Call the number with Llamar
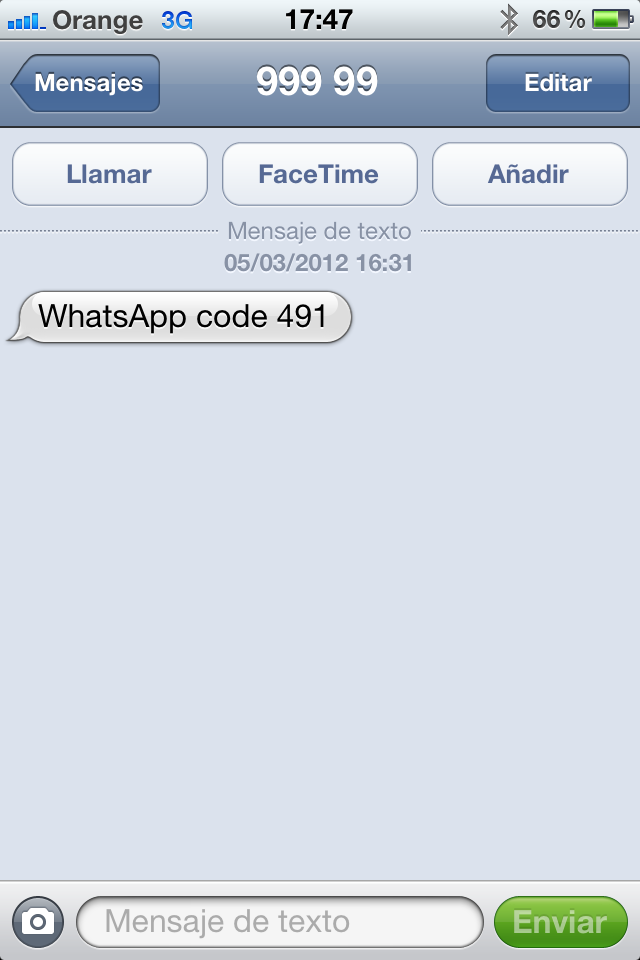Image resolution: width=640 pixels, height=960 pixels. (109, 174)
